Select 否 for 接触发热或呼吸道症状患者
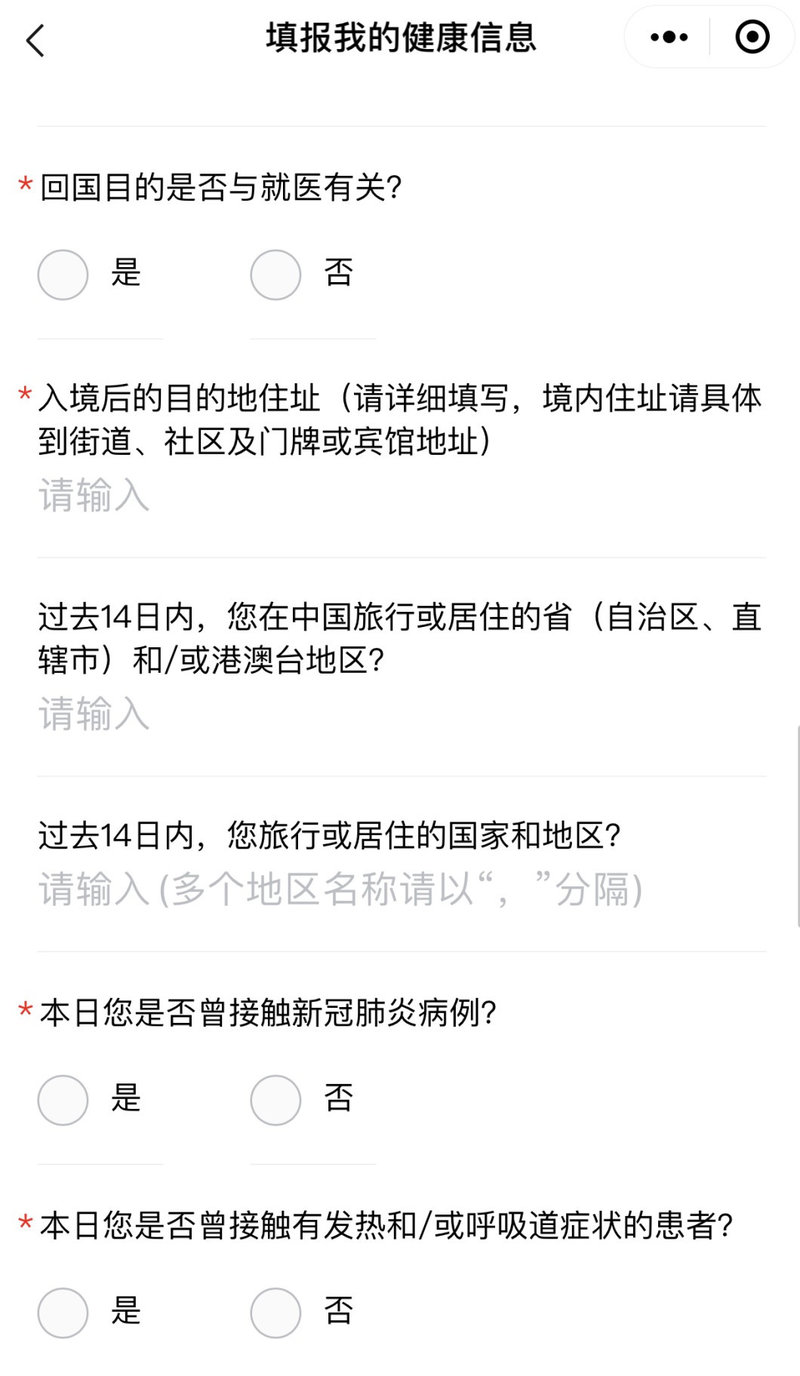The image size is (800, 1376). point(275,1313)
